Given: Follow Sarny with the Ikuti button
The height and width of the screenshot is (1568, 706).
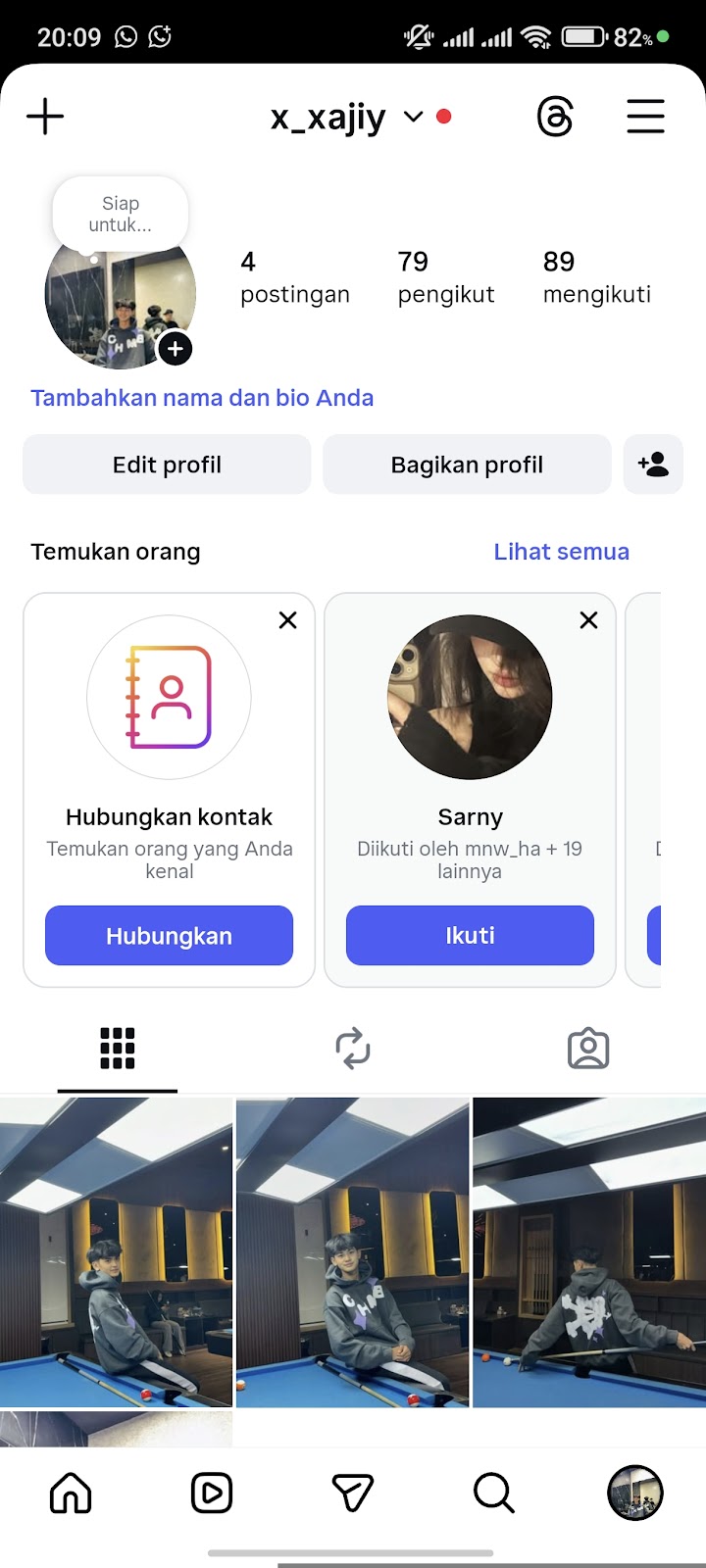Looking at the screenshot, I should [470, 936].
